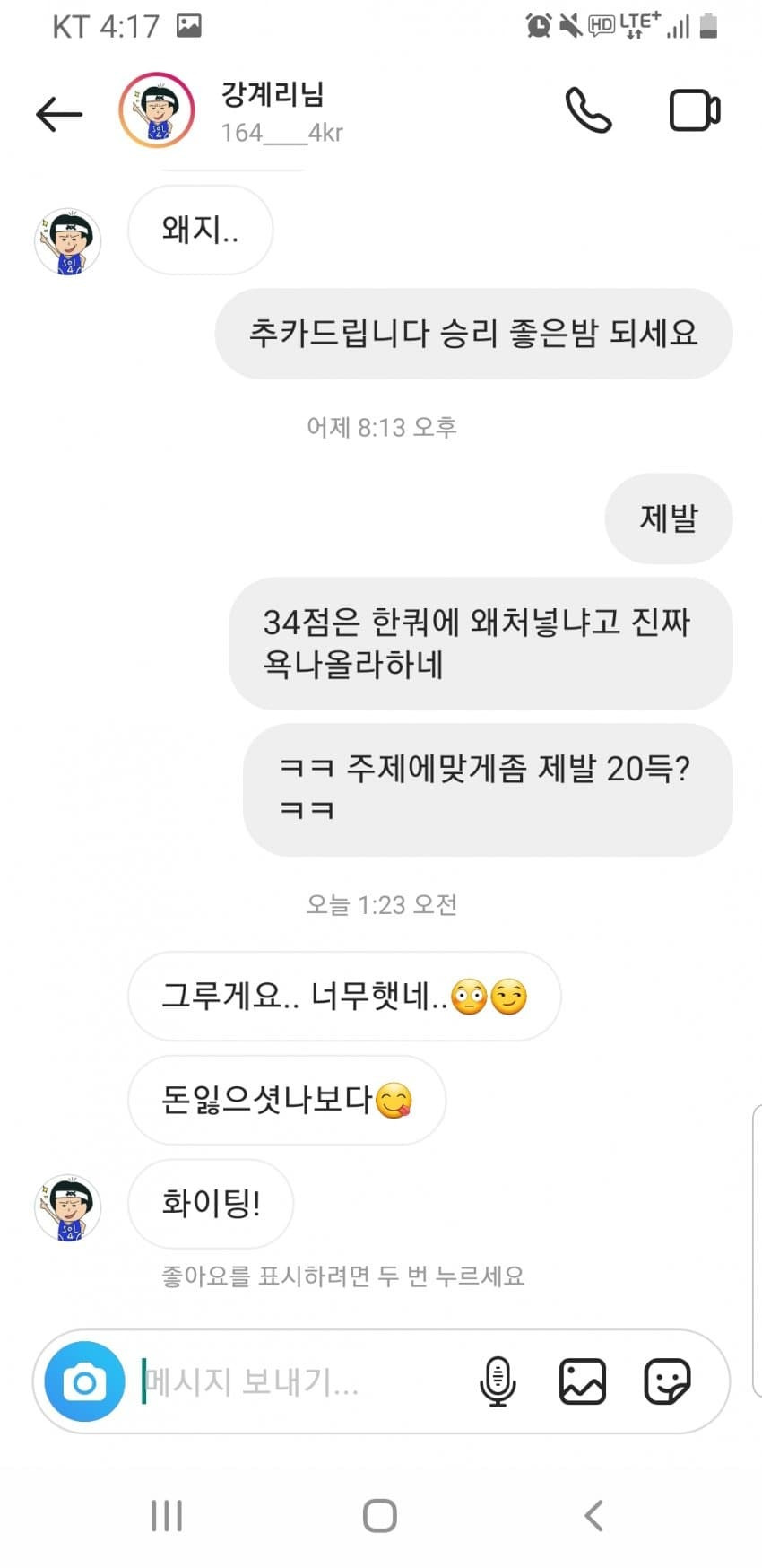Attach a photo from the gallery
This screenshot has height=1568, width=762.
(x=583, y=1381)
